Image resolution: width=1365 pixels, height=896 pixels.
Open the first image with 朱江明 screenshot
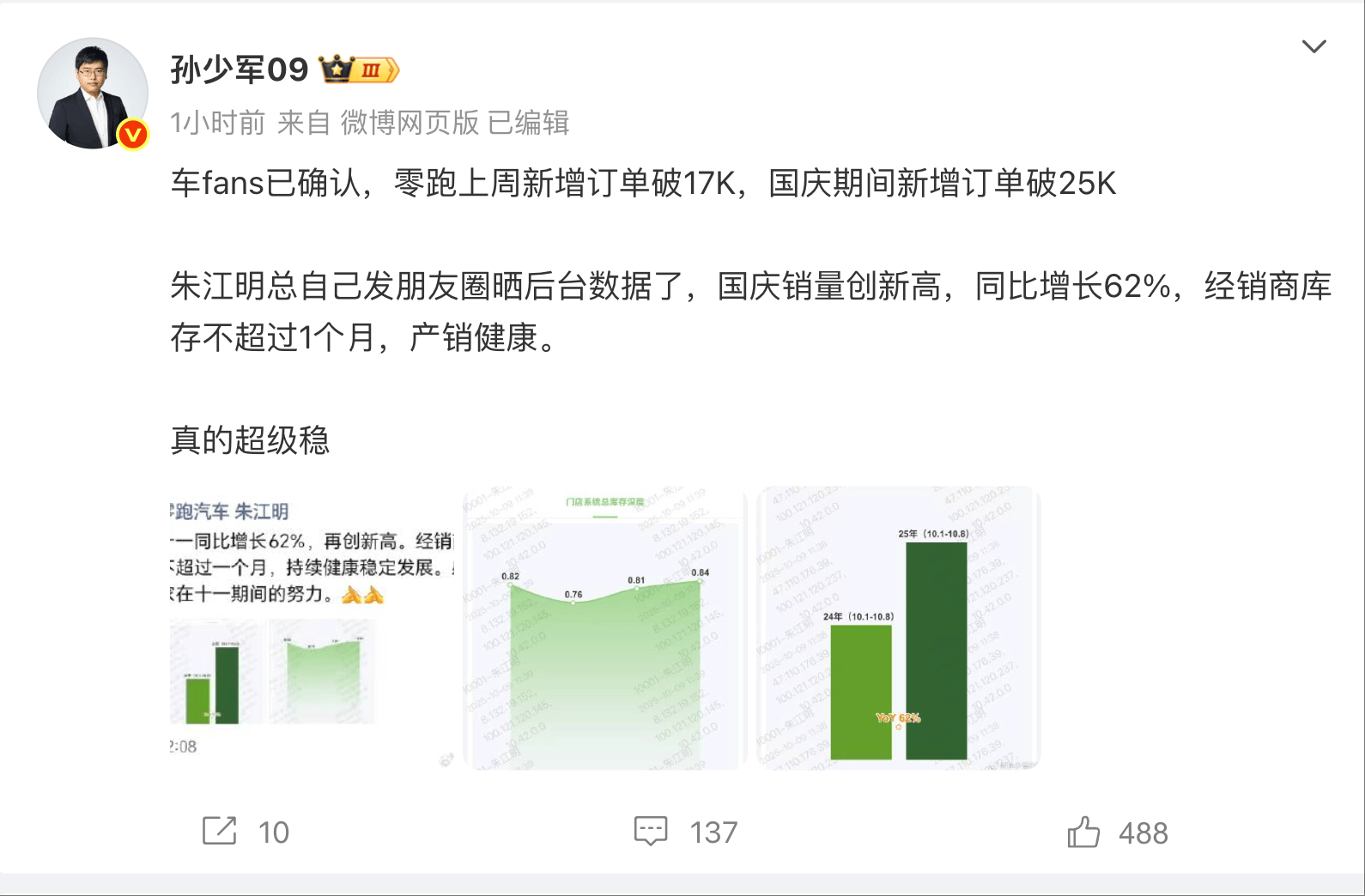(x=312, y=628)
